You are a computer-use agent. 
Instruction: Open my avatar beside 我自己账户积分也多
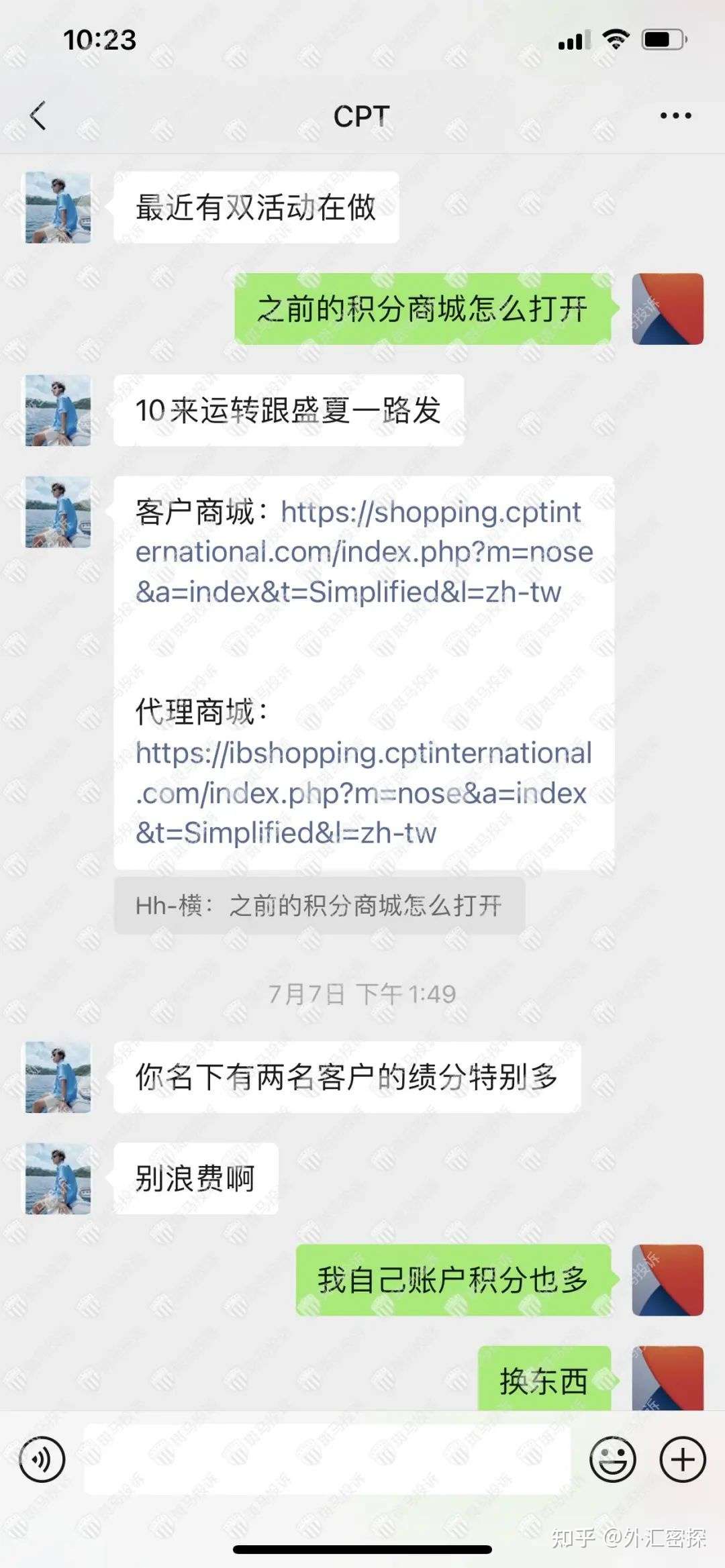pyautogui.click(x=667, y=1279)
